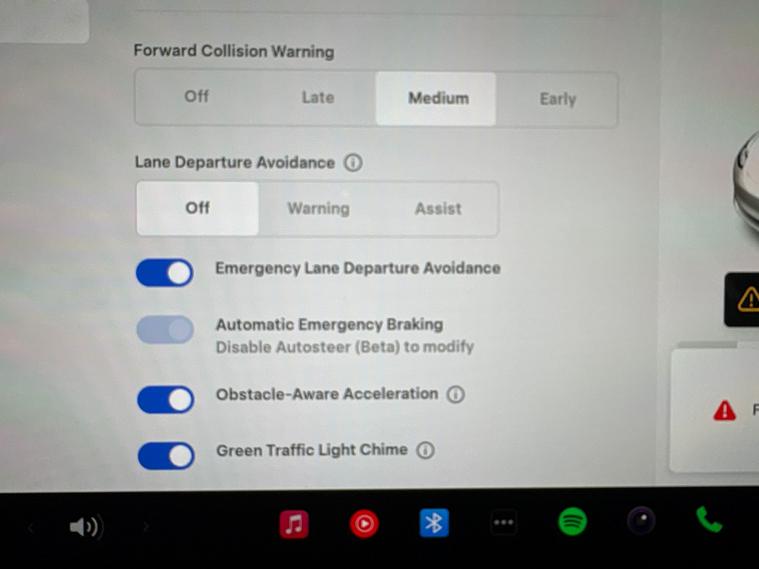View Green Traffic Light Chime info
The width and height of the screenshot is (759, 569).
tap(425, 450)
